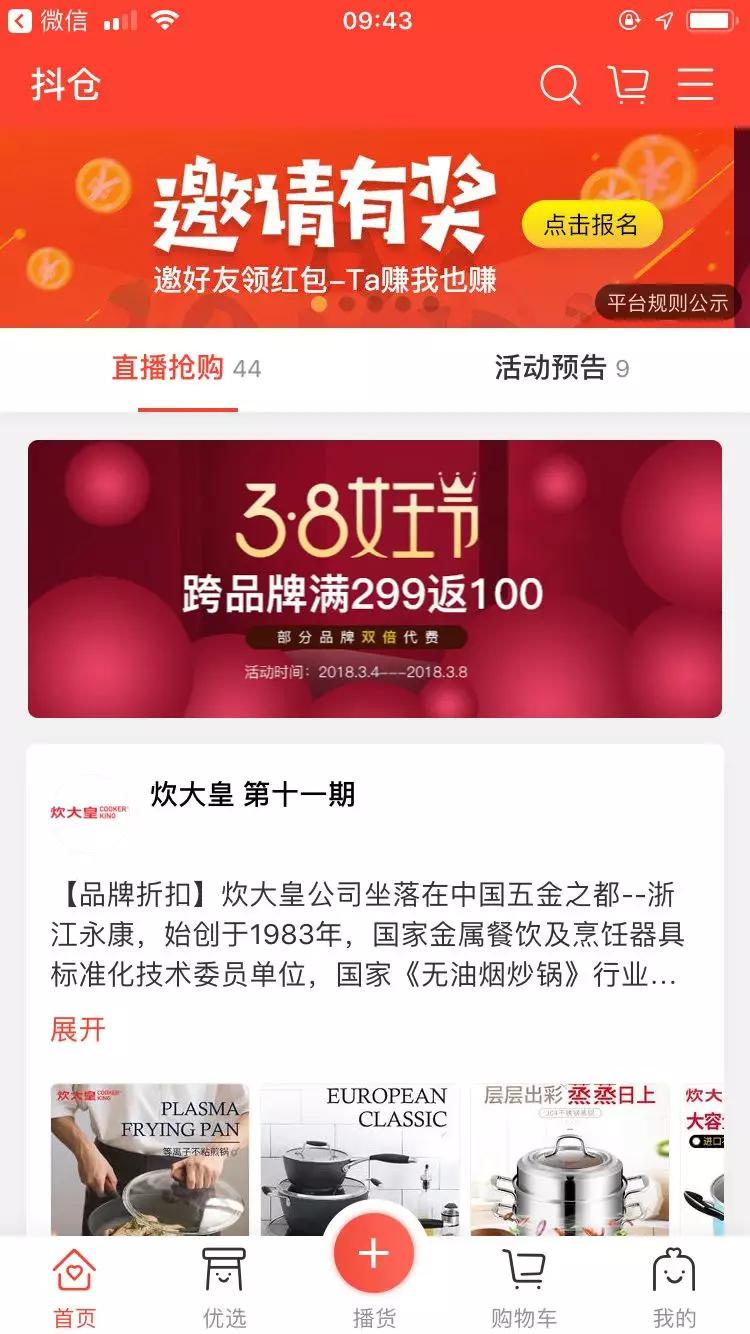Expand the description with 展开
750x1334 pixels.
point(78,1029)
